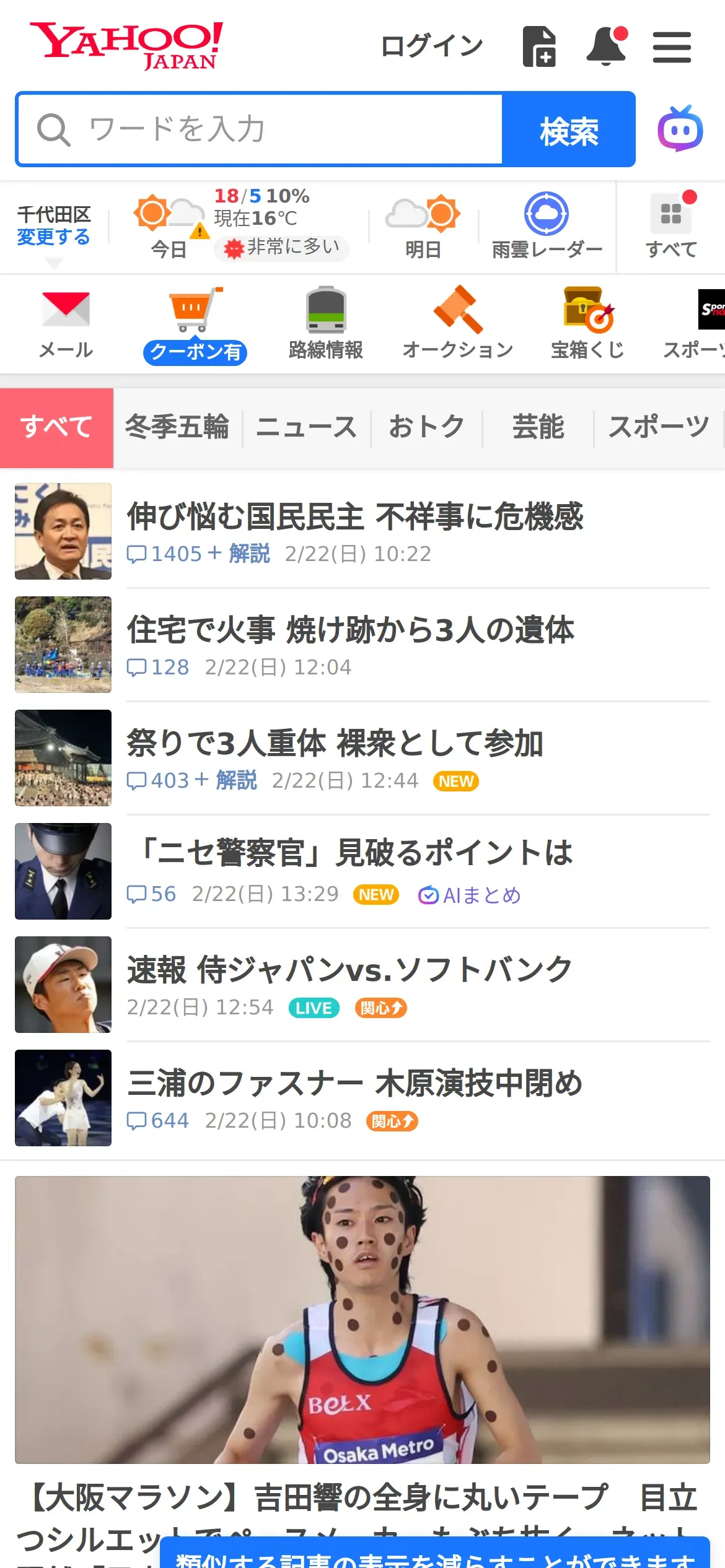Tap the ログイン login link
This screenshot has width=725, height=1568.
coord(431,46)
